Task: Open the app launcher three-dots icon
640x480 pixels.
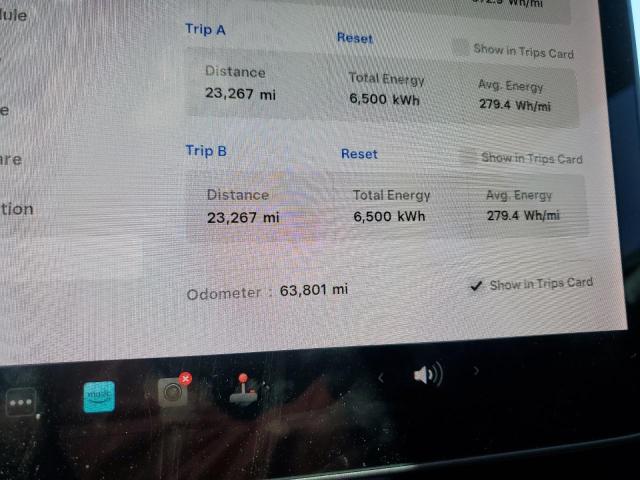Action: tap(21, 402)
